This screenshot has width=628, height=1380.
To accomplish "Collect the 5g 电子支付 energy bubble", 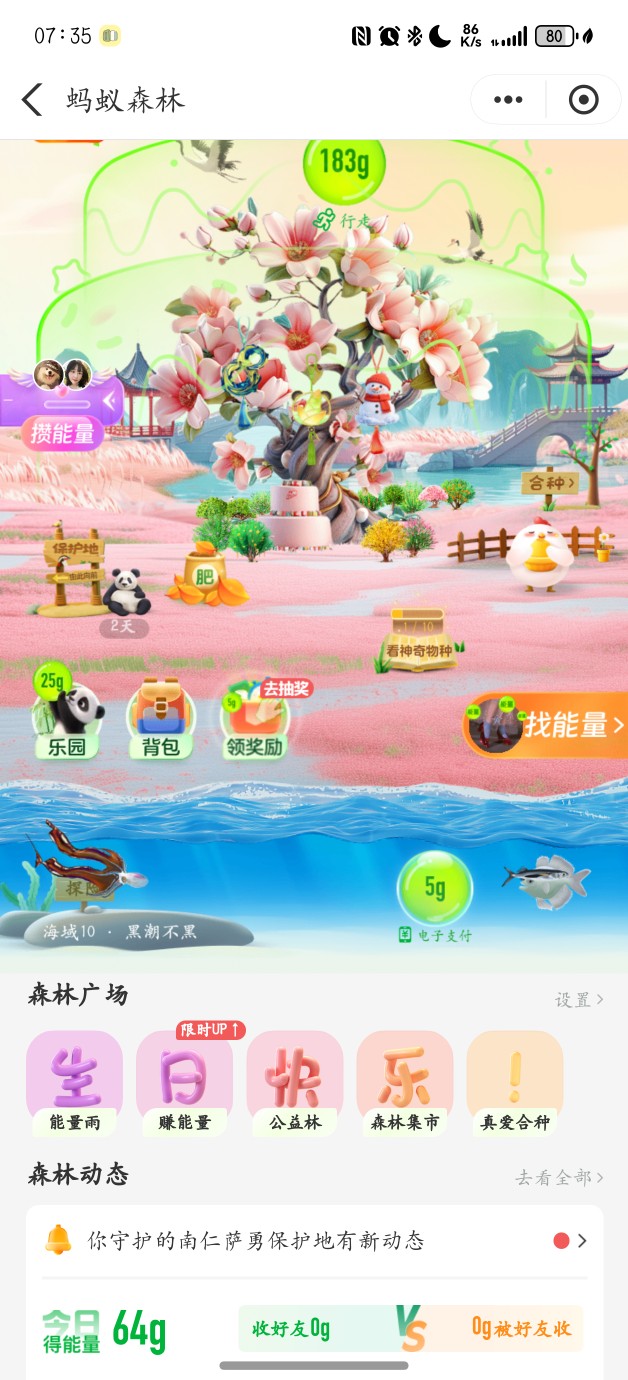I will pos(435,888).
